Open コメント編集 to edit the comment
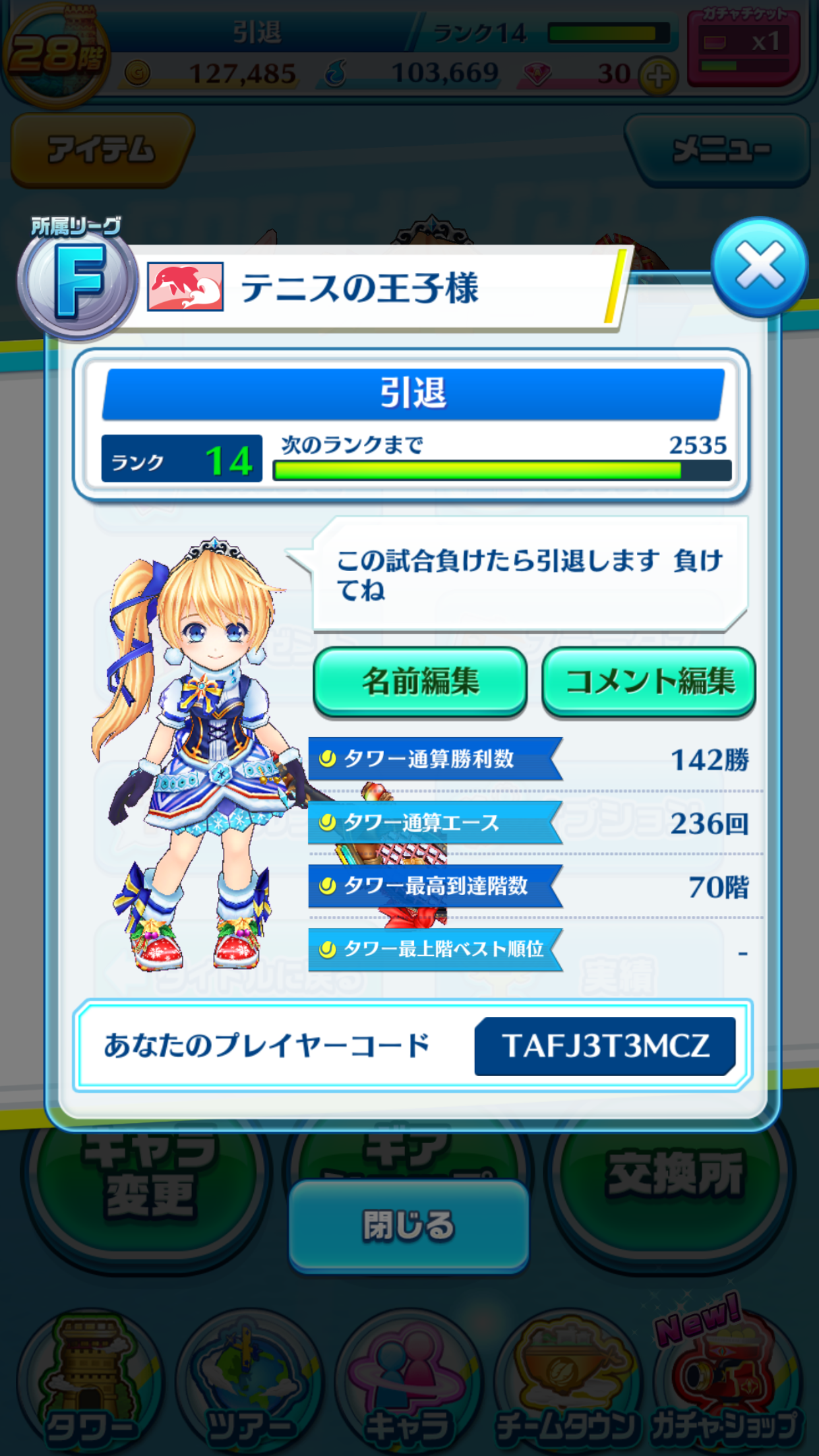The width and height of the screenshot is (819, 1456). (648, 681)
